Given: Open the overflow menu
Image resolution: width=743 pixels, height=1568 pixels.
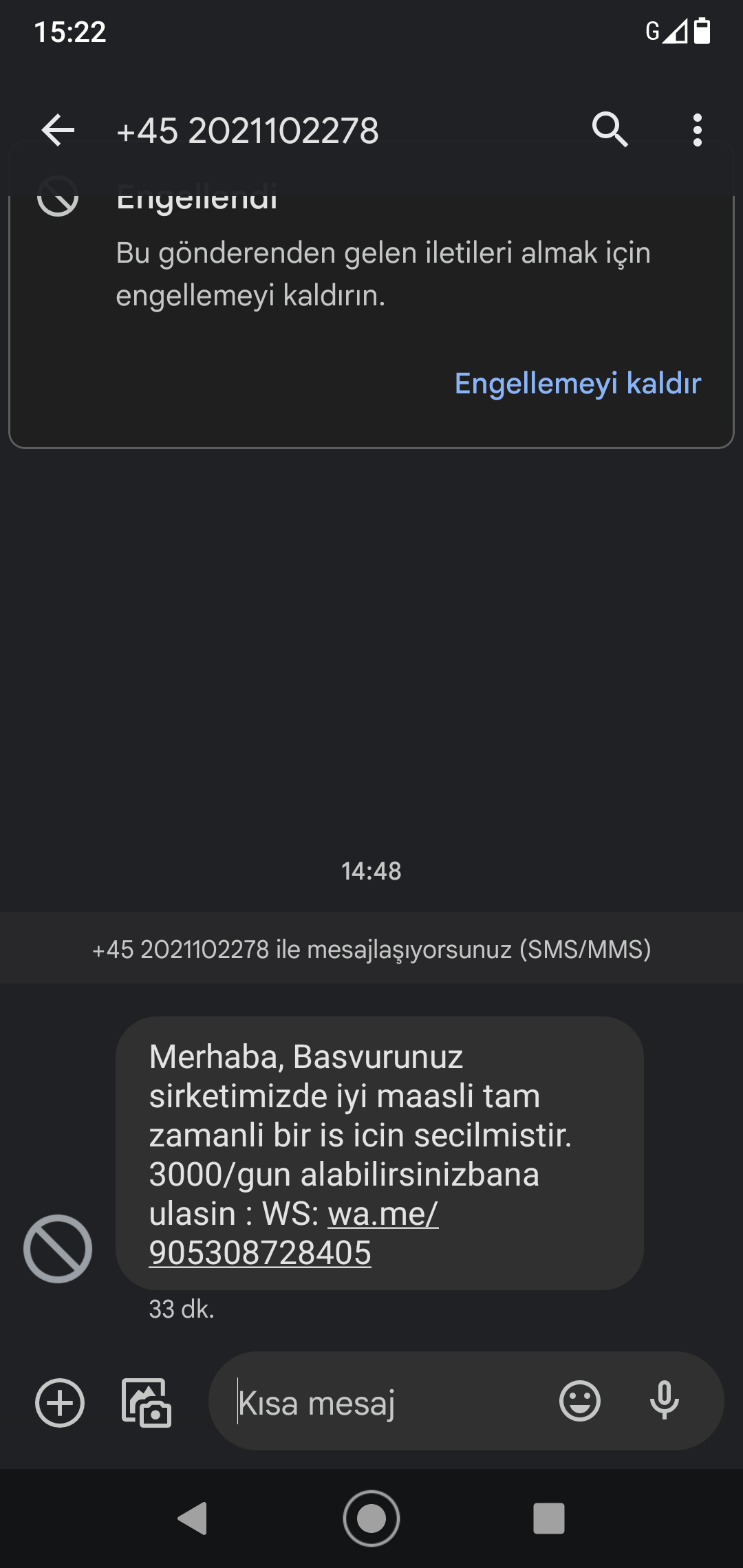Looking at the screenshot, I should 698,130.
